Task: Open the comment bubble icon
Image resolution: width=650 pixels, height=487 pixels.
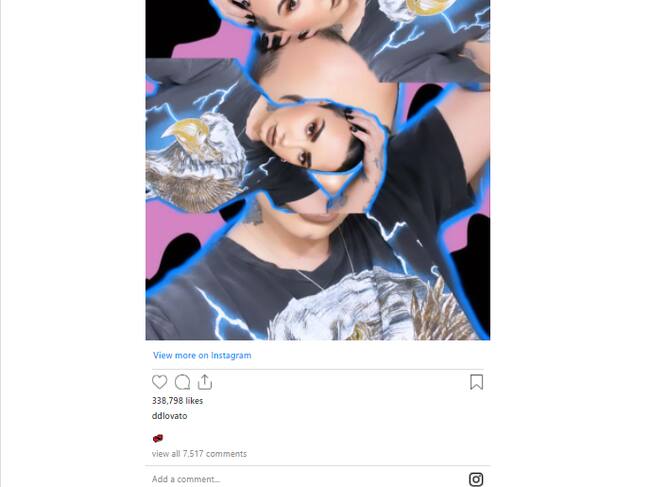Action: (182, 382)
